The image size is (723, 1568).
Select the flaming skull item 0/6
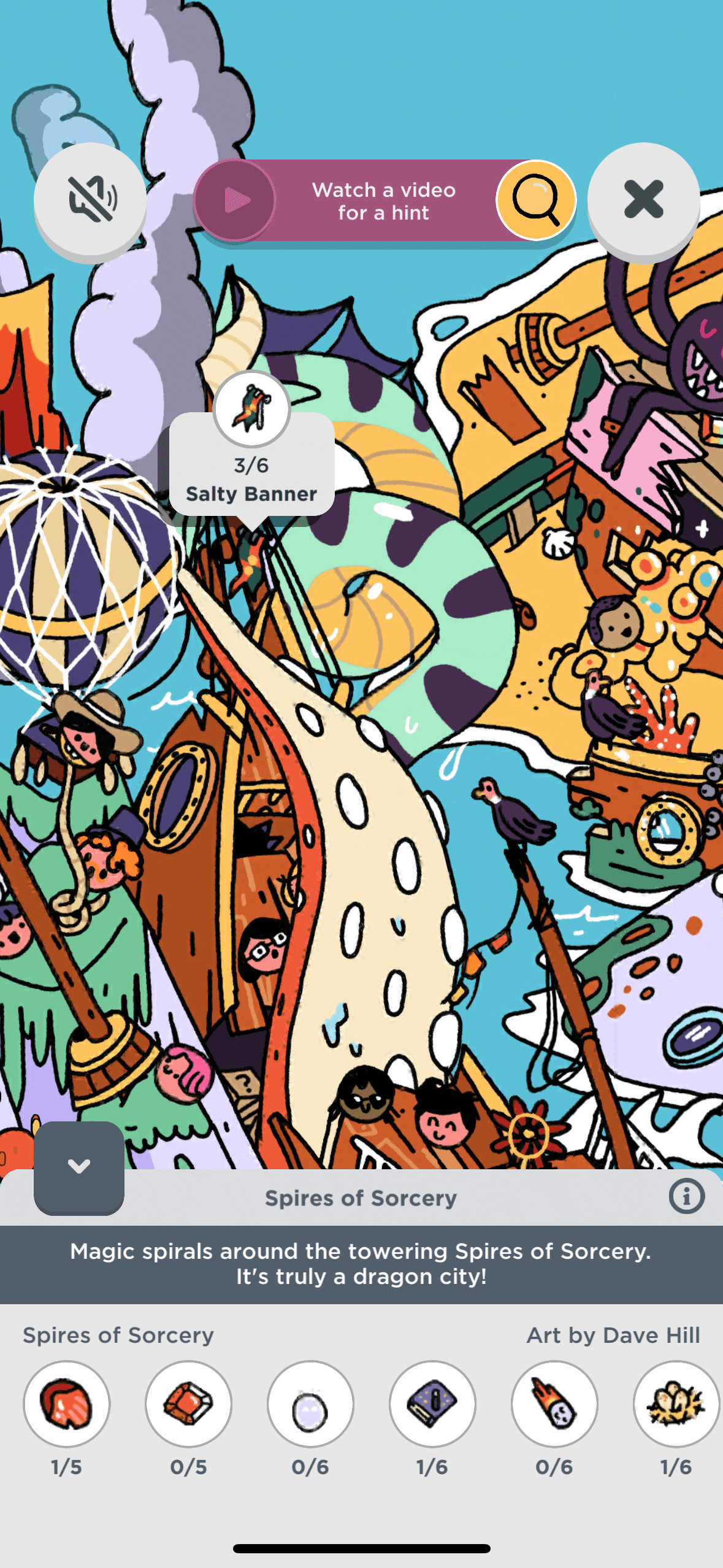[x=554, y=1404]
